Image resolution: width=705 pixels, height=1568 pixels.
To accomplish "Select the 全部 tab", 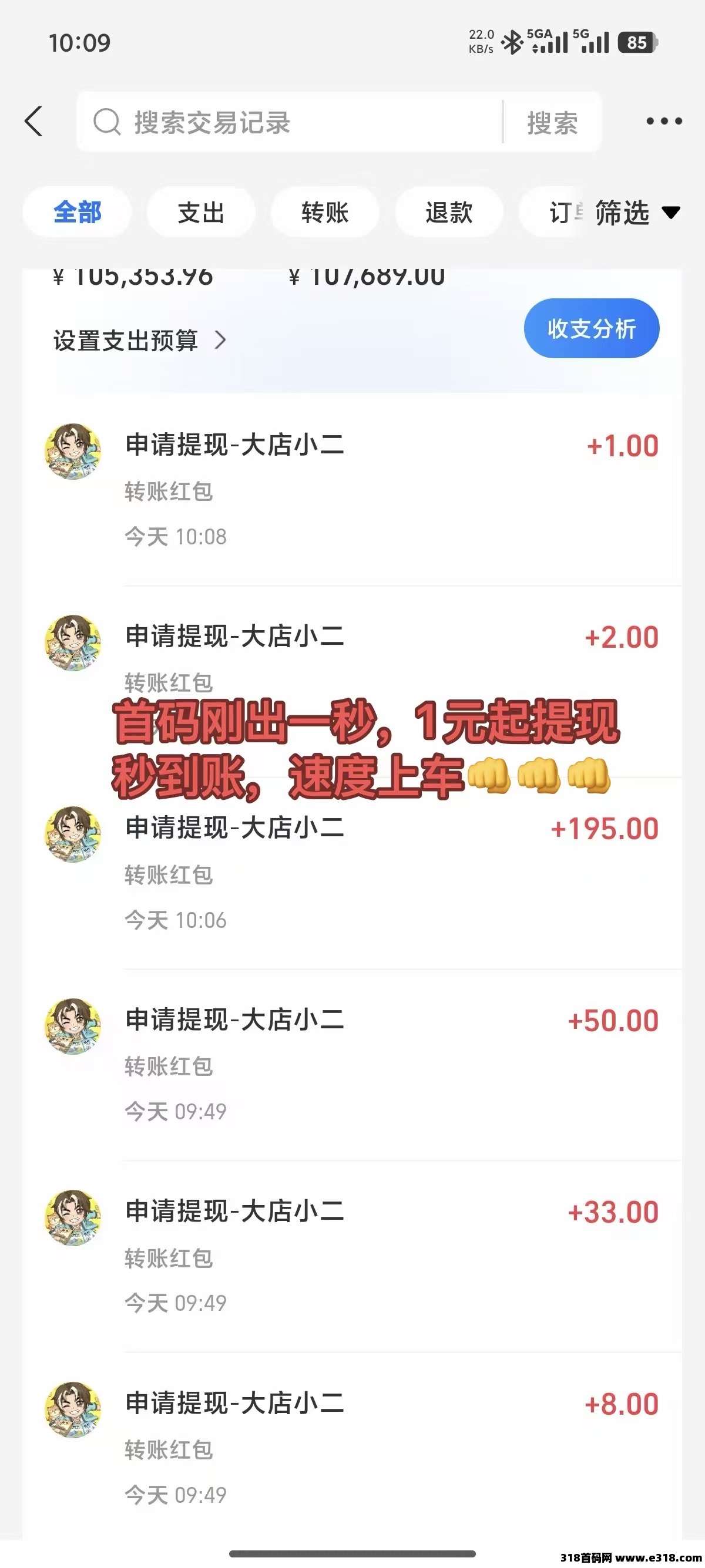I will tap(77, 212).
